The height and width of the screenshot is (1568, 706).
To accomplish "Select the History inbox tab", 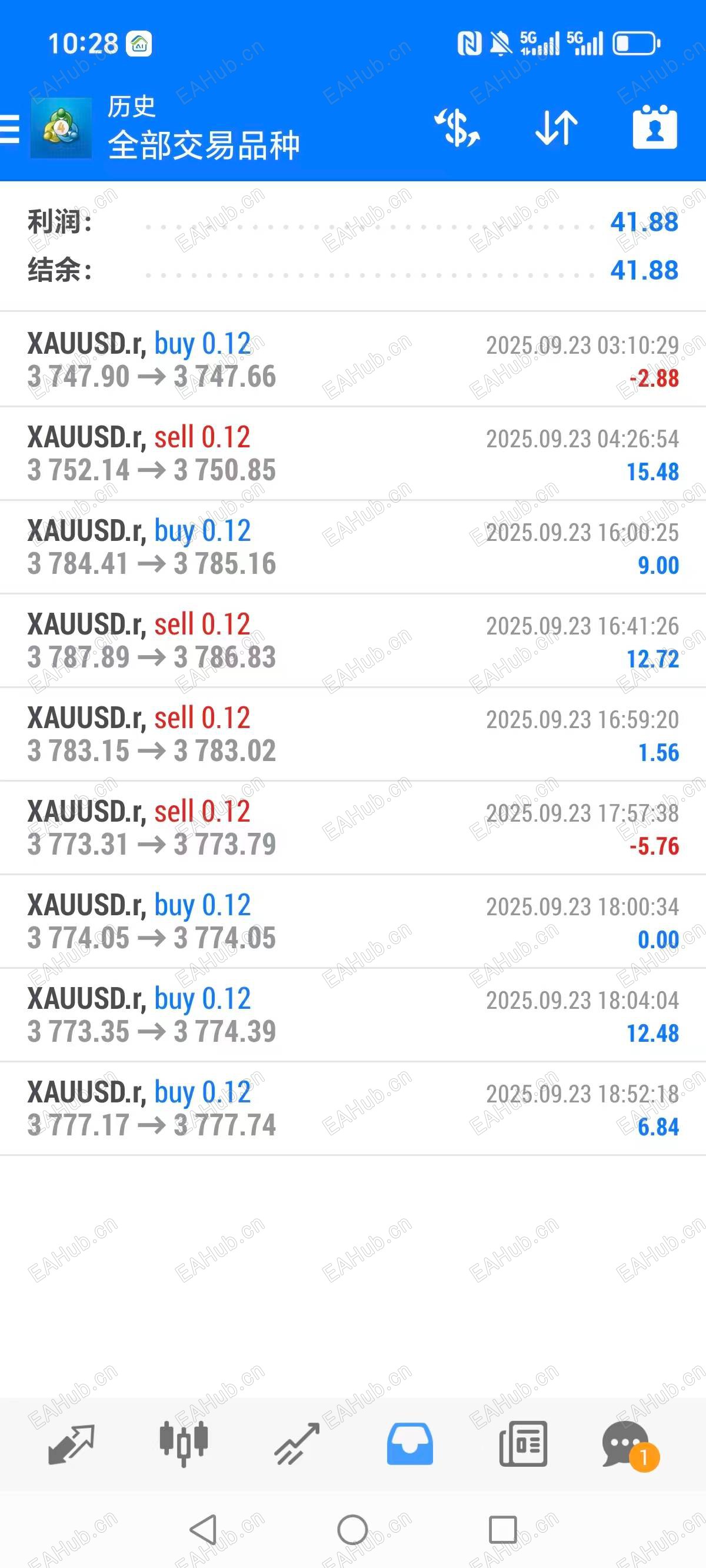I will tap(409, 1444).
